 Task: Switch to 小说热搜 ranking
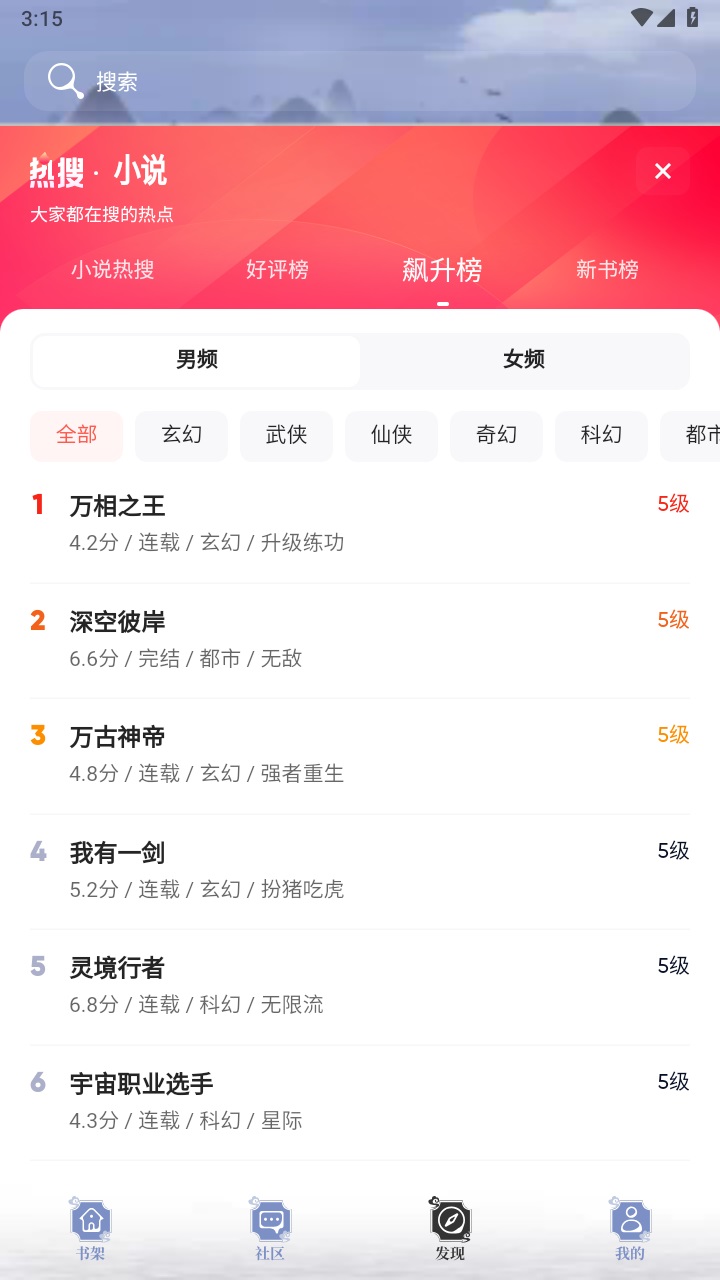111,270
